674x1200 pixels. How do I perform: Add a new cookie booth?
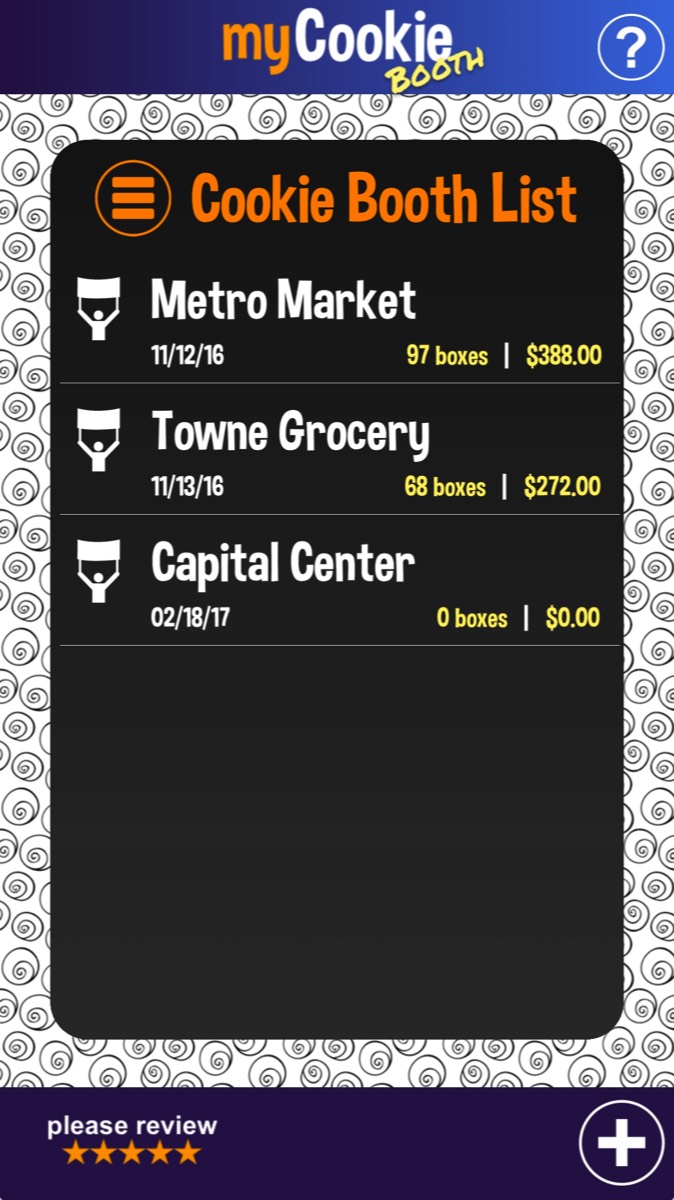[x=621, y=1142]
